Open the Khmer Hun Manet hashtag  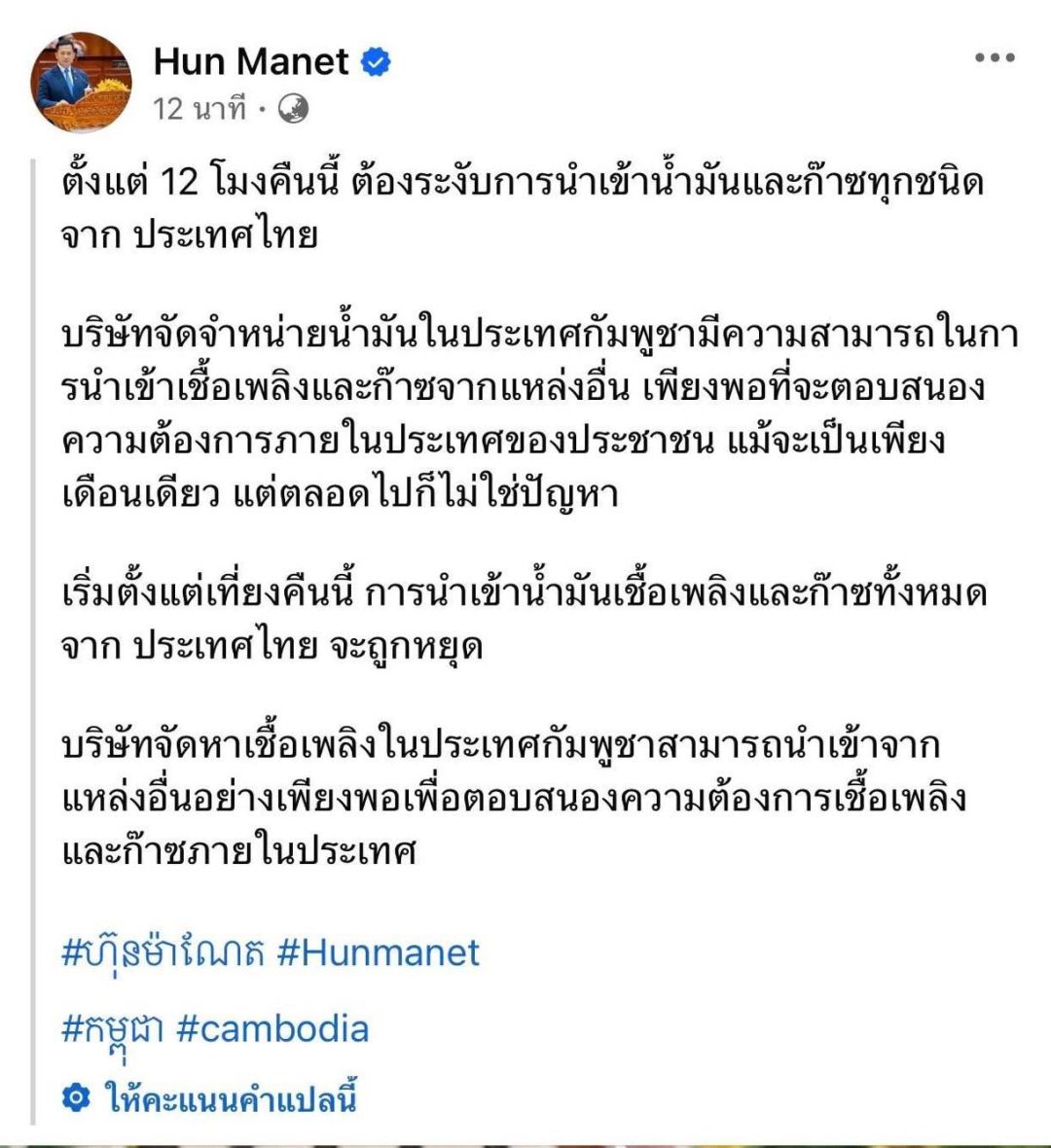(x=163, y=952)
